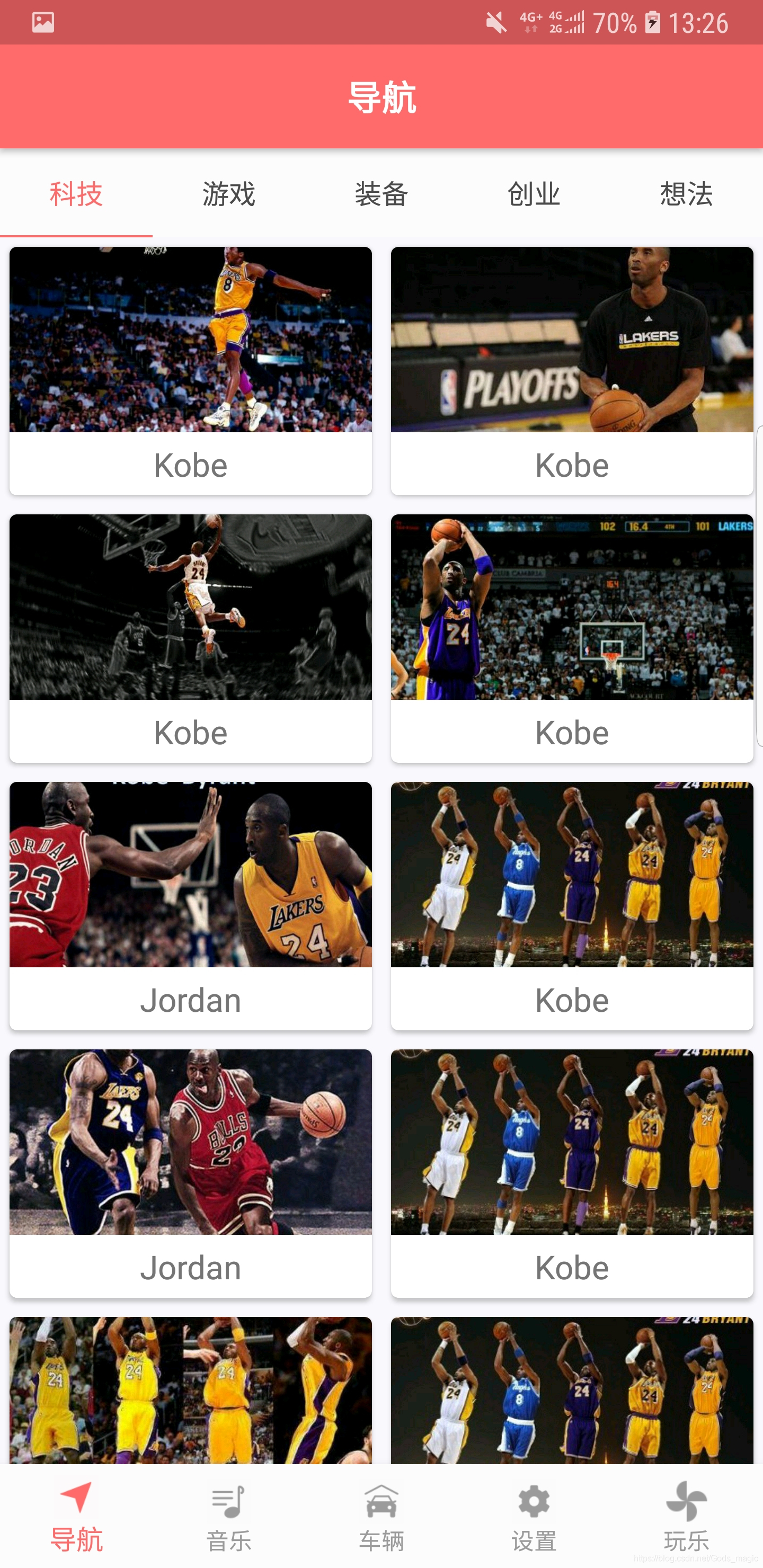Select the 创业 top tab
Screen dimensions: 763x1568
coord(534,194)
